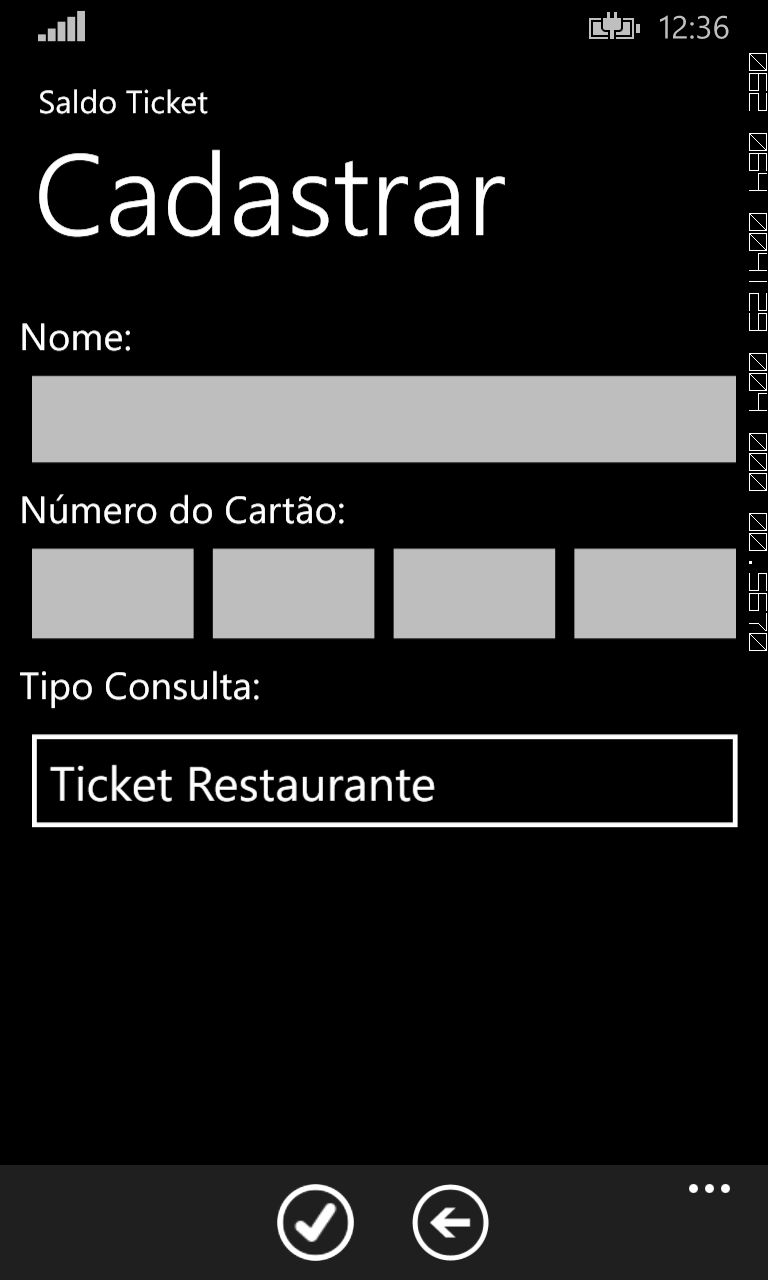Confirm registration with the check button
The image size is (768, 1280).
click(x=315, y=1221)
